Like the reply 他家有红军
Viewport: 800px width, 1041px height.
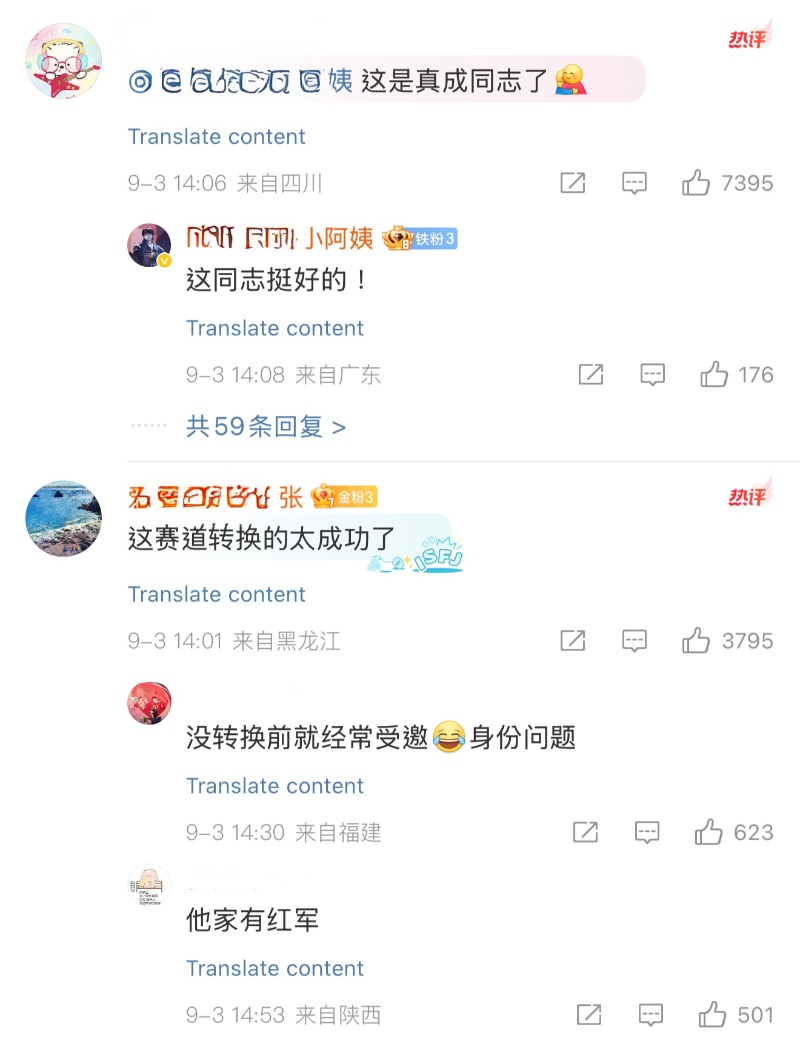pyautogui.click(x=713, y=1015)
